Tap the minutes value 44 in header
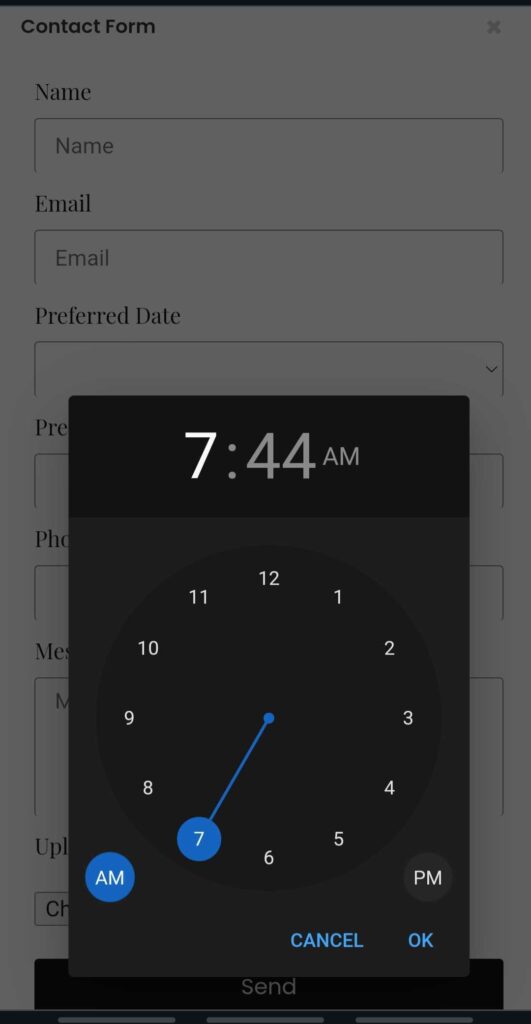 [x=281, y=456]
